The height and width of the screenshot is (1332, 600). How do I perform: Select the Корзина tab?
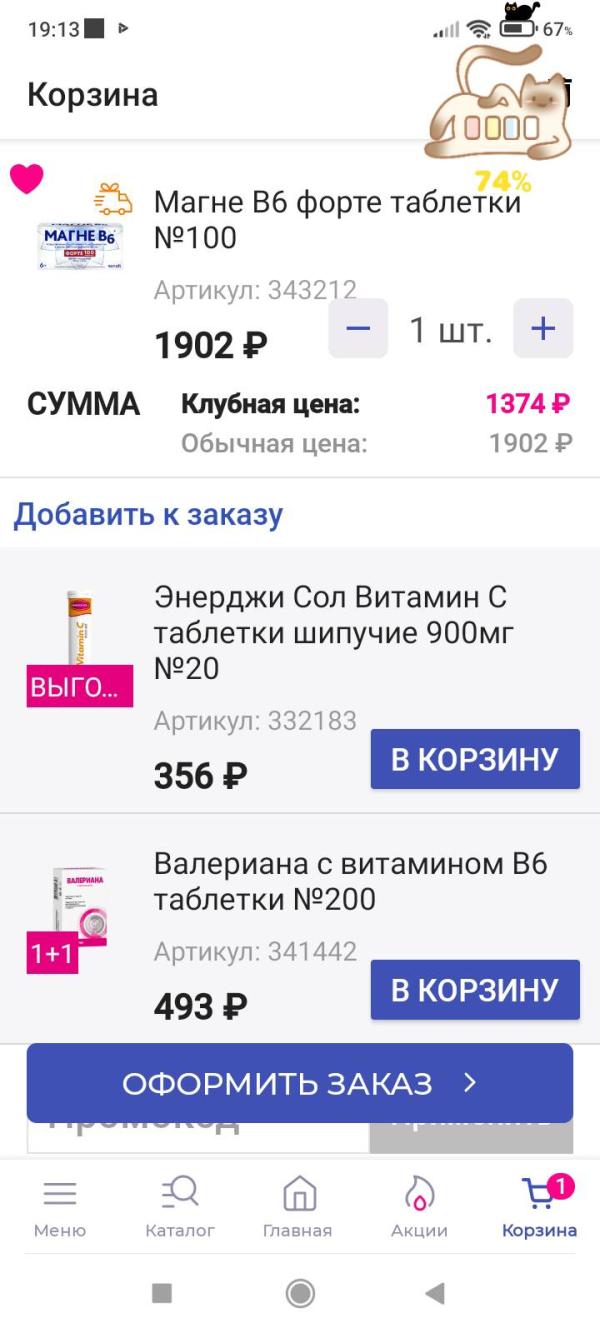tap(540, 1207)
